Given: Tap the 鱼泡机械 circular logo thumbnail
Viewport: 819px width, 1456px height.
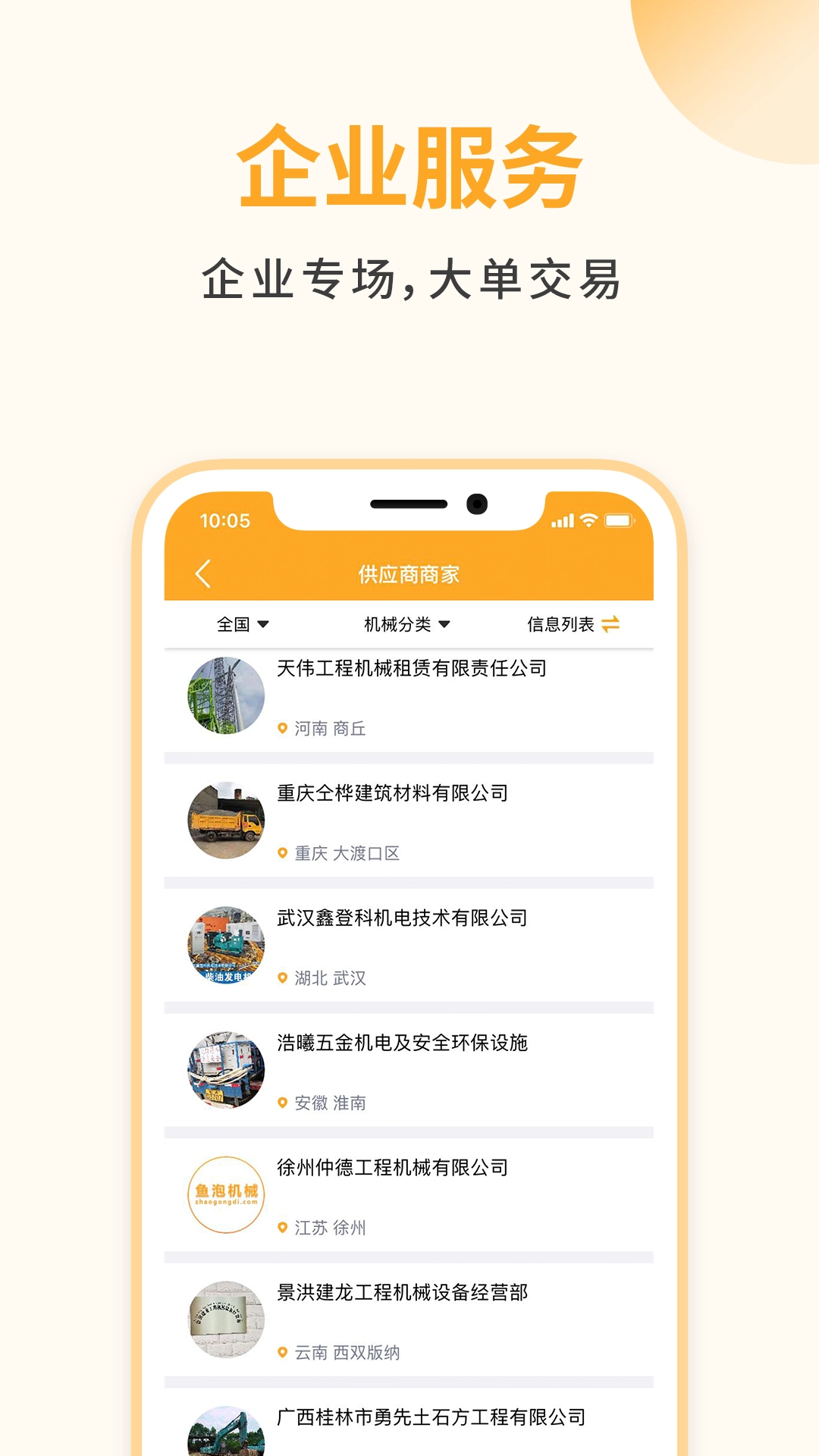Looking at the screenshot, I should (224, 1193).
